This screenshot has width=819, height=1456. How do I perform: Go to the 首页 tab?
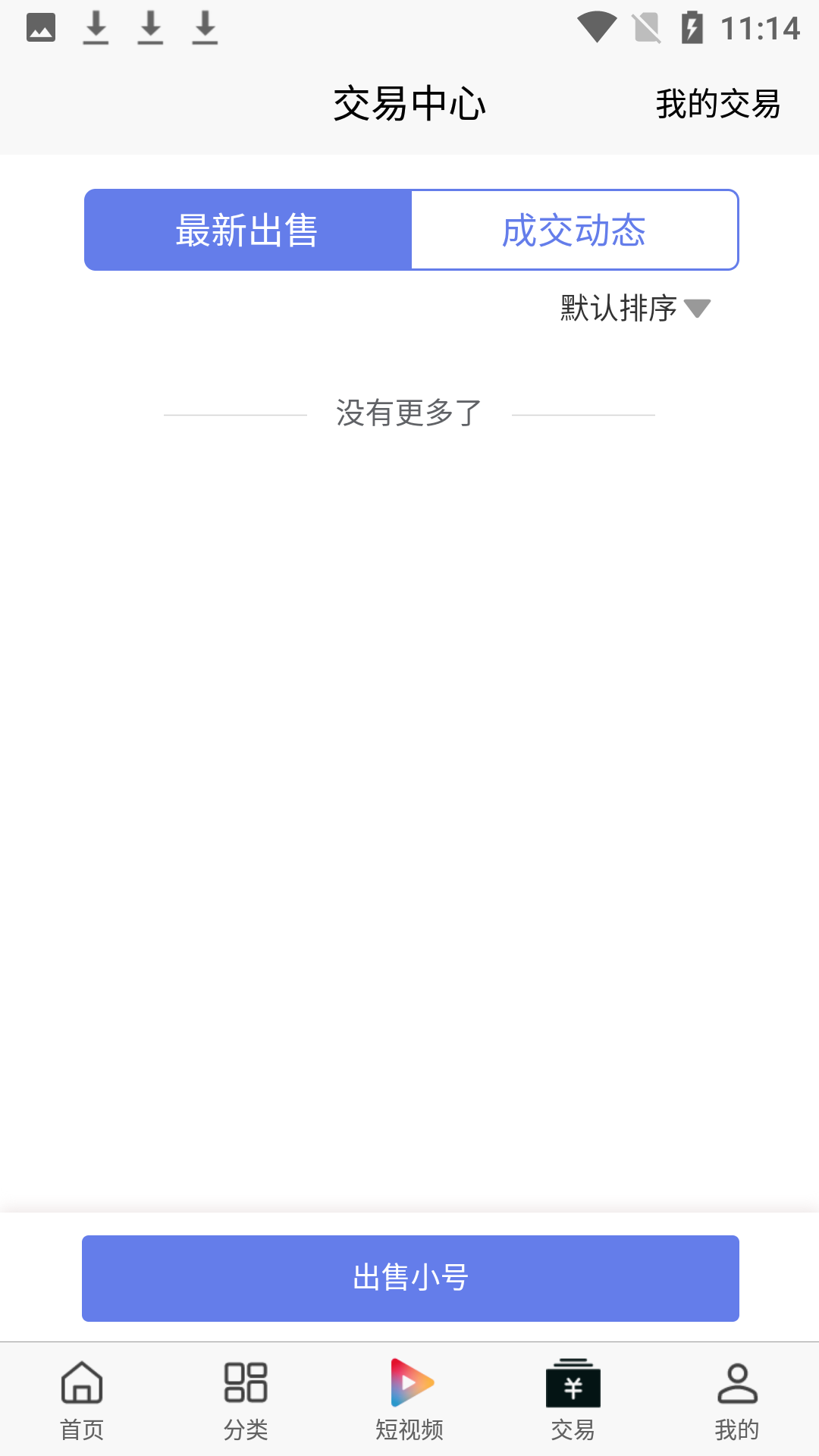[82, 1399]
